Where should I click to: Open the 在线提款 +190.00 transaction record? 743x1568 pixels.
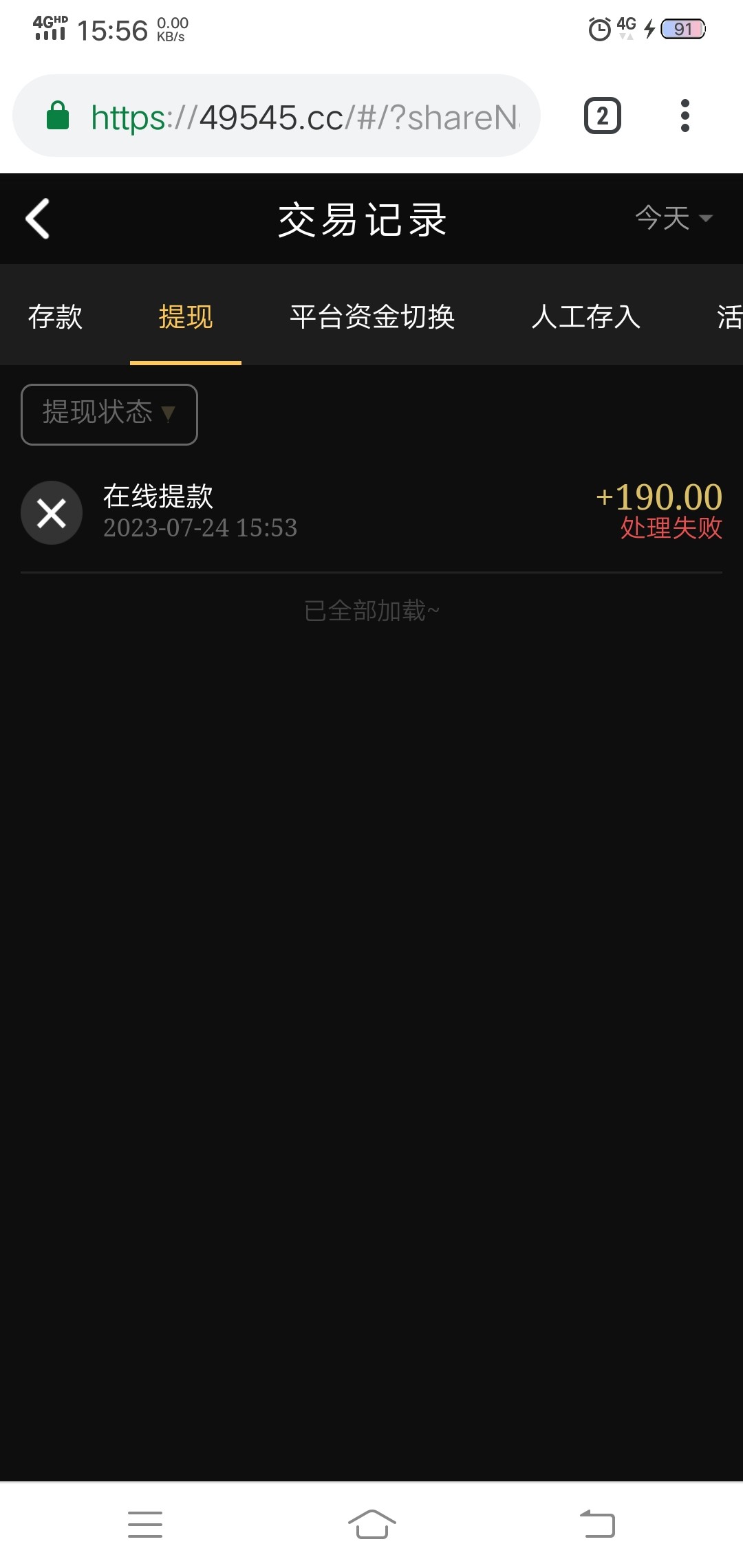(x=371, y=512)
